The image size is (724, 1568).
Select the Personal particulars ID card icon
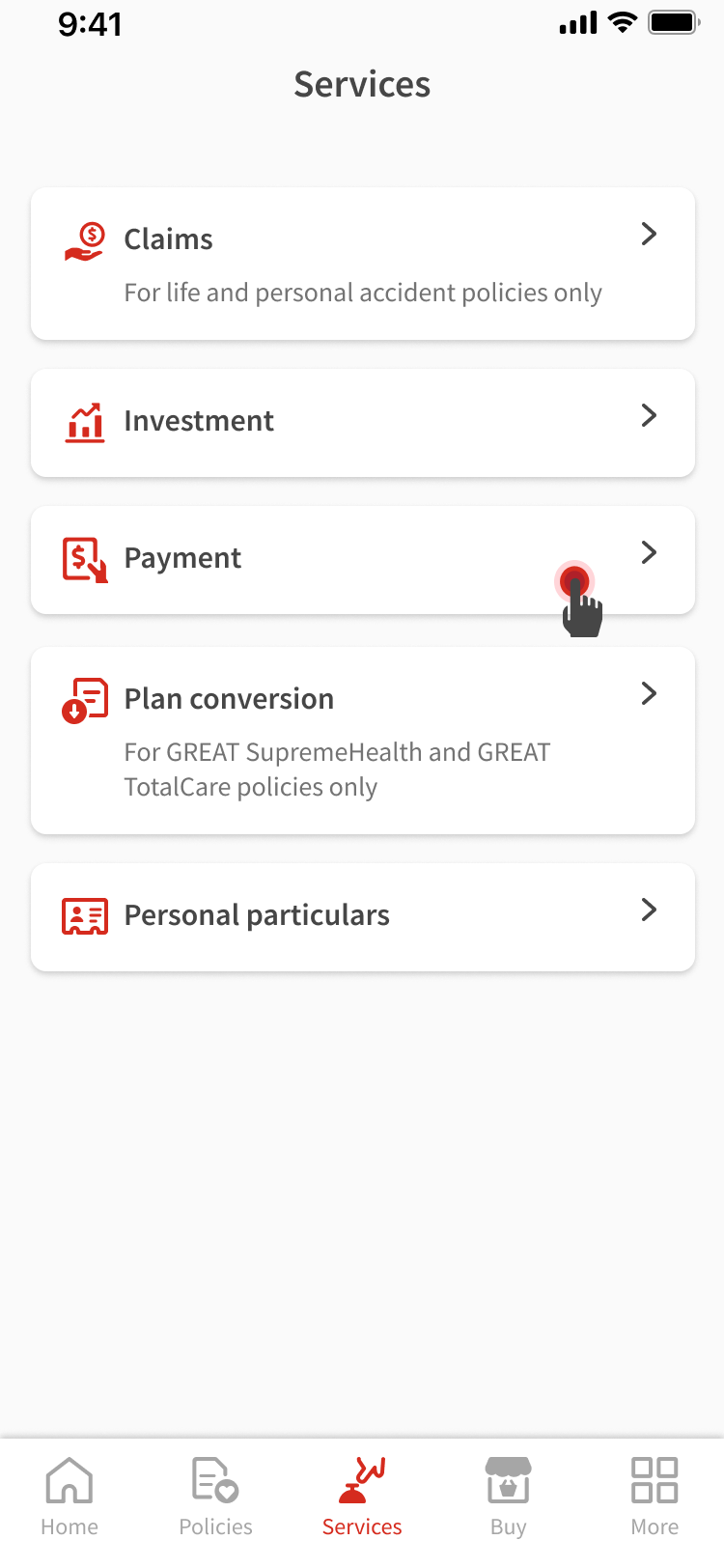(x=85, y=914)
